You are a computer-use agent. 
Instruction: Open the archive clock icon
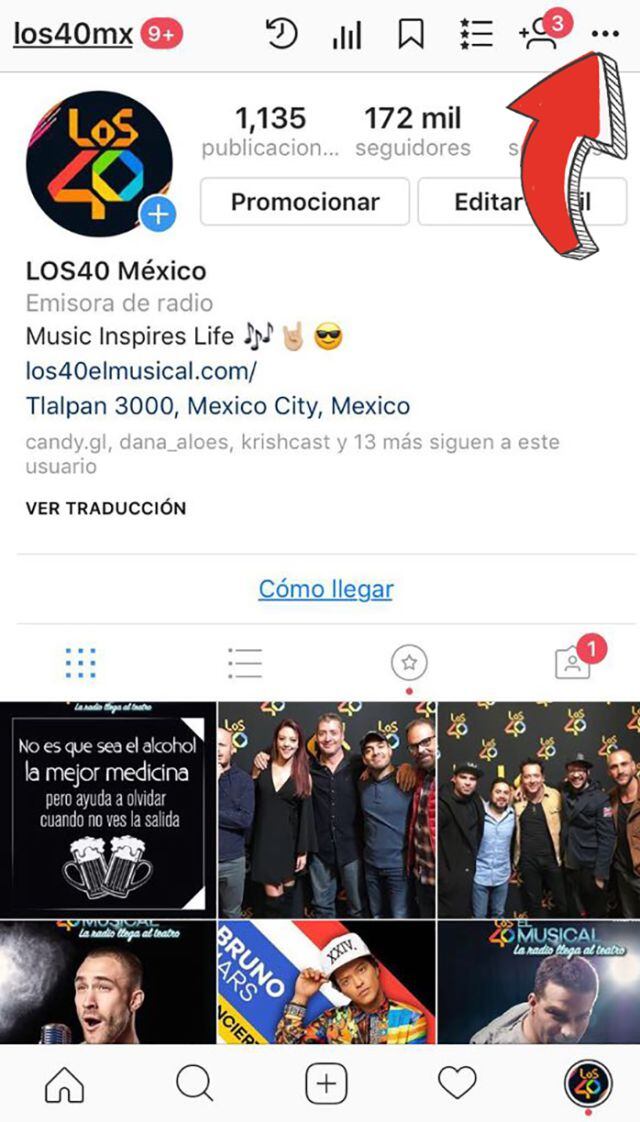[281, 35]
